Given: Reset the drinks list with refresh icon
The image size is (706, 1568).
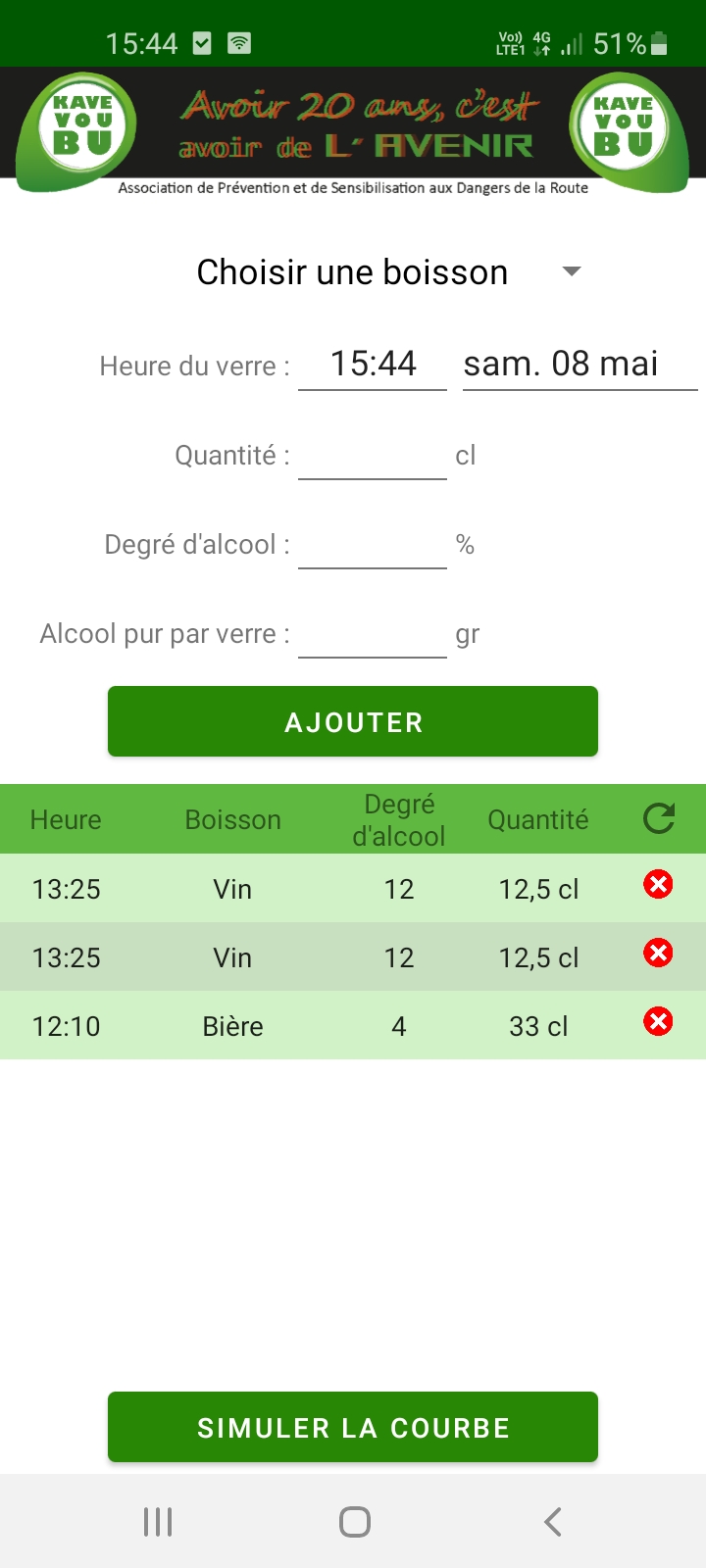Looking at the screenshot, I should [659, 818].
